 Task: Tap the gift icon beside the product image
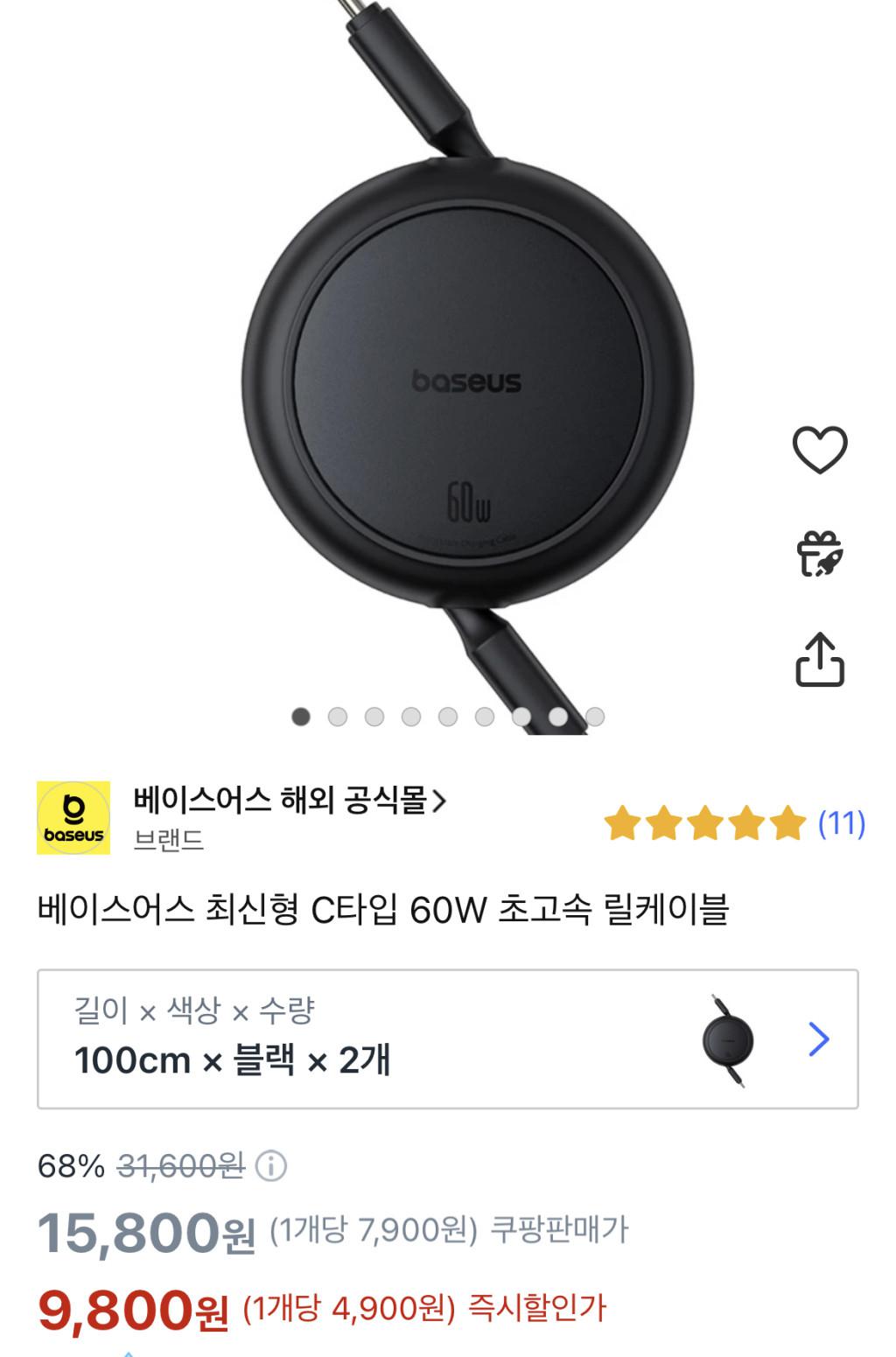[819, 554]
